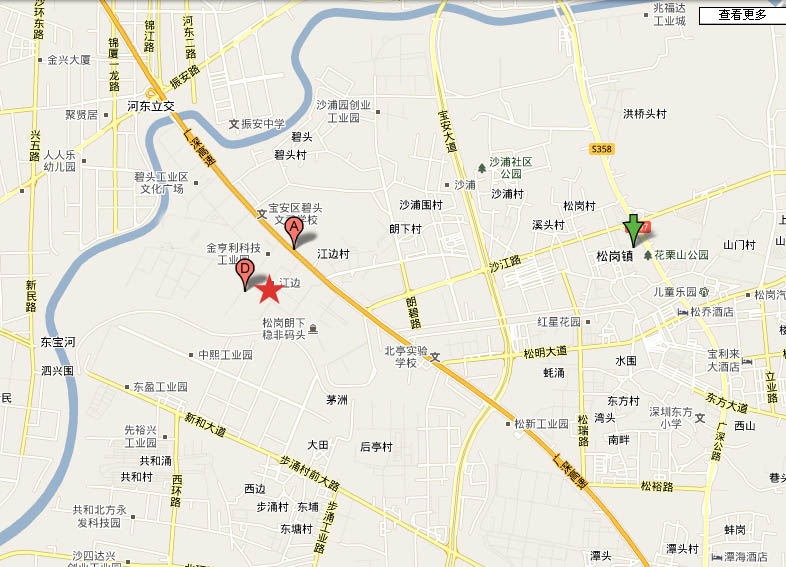Viewport: 786px width, 567px height.
Task: Select the red marker A
Action: pos(294,230)
